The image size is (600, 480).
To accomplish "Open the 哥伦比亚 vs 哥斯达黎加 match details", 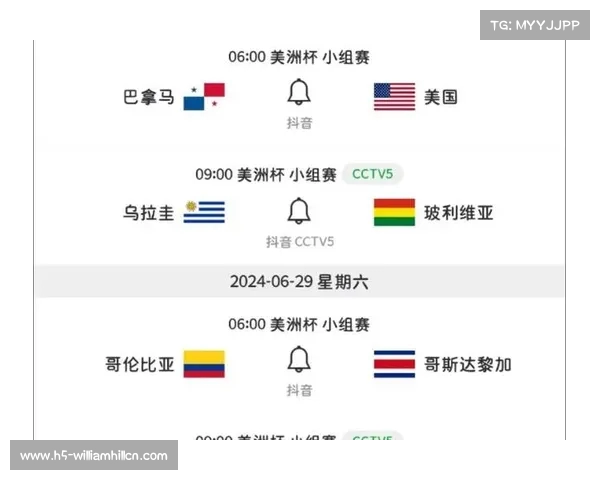I will coord(140,364).
